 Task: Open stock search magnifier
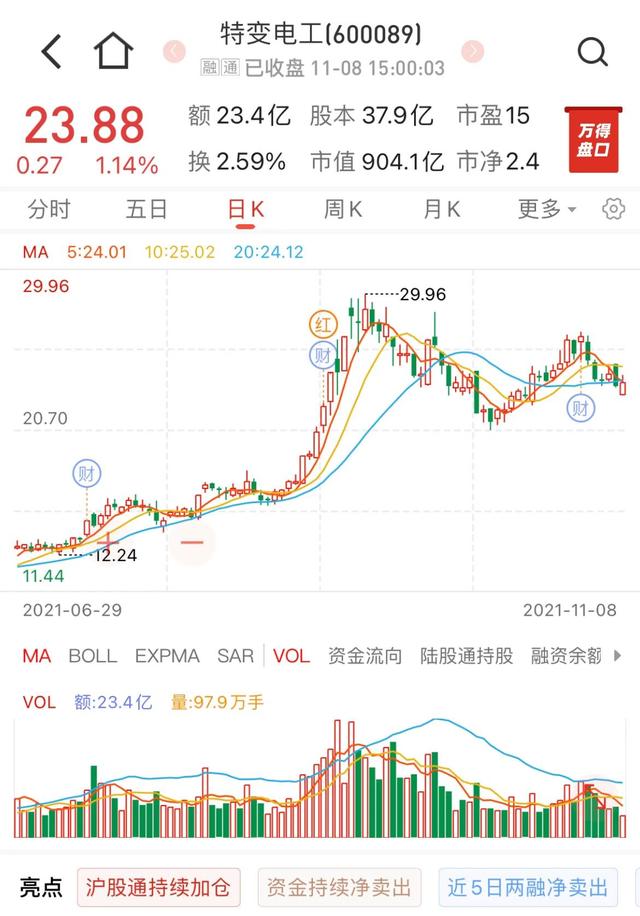[592, 51]
